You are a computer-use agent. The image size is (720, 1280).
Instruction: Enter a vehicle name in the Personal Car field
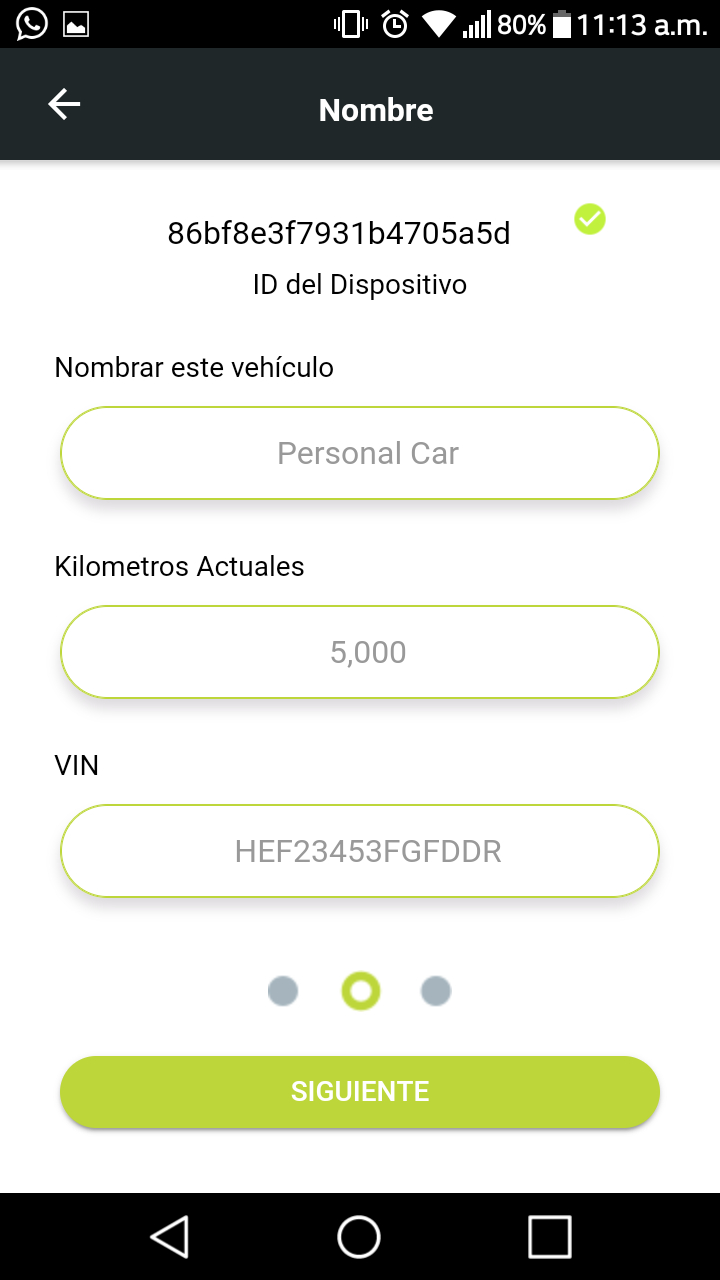tap(360, 453)
